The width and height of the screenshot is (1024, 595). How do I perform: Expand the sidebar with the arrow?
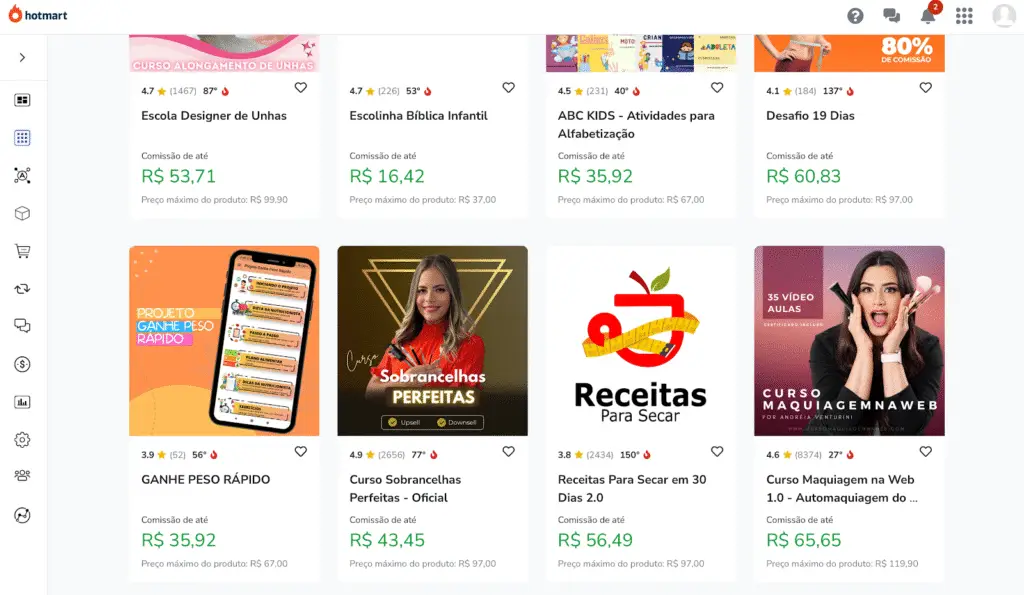[x=22, y=57]
